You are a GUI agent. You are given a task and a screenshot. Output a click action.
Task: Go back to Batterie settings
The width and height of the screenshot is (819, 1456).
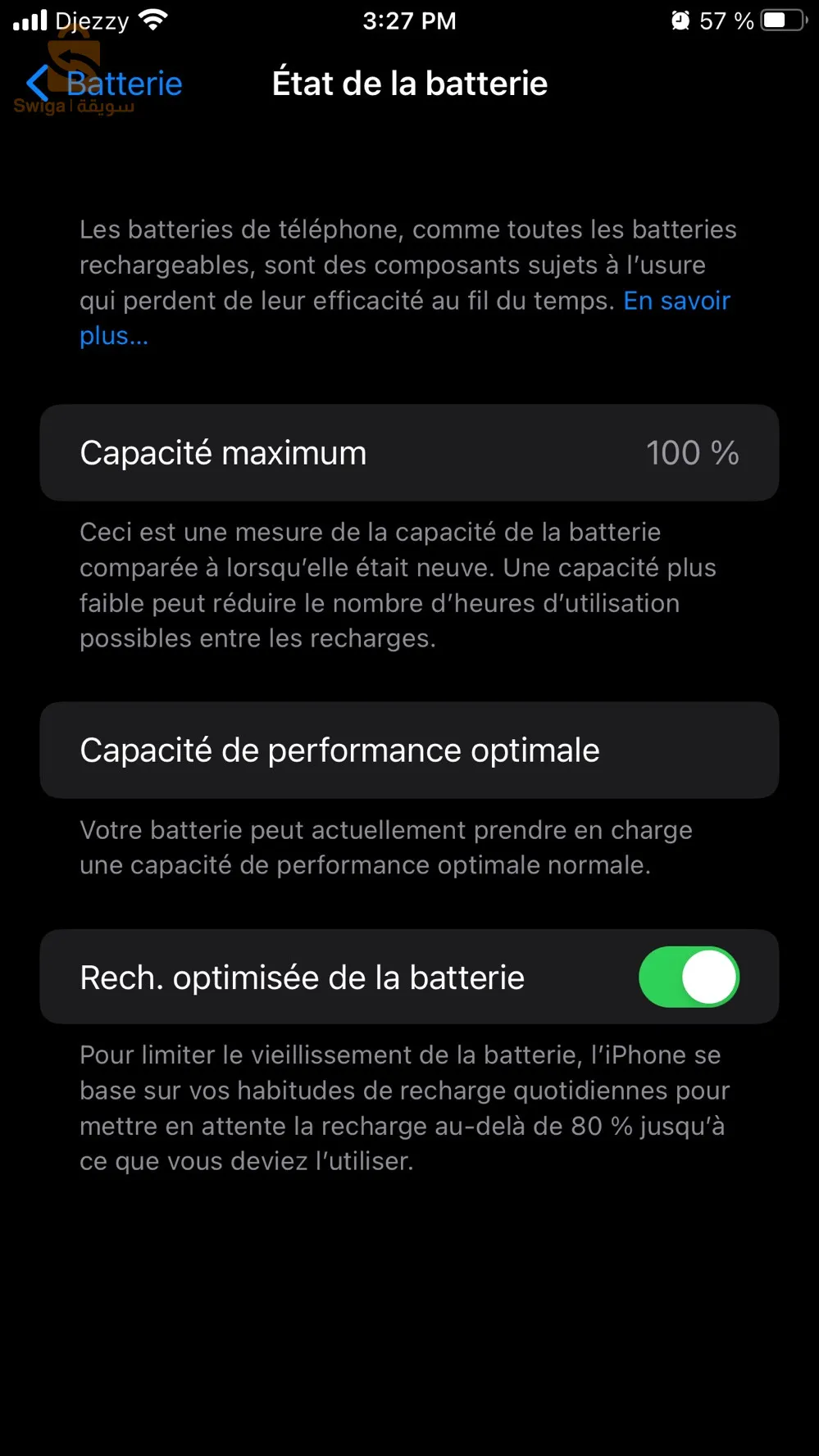pyautogui.click(x=104, y=84)
